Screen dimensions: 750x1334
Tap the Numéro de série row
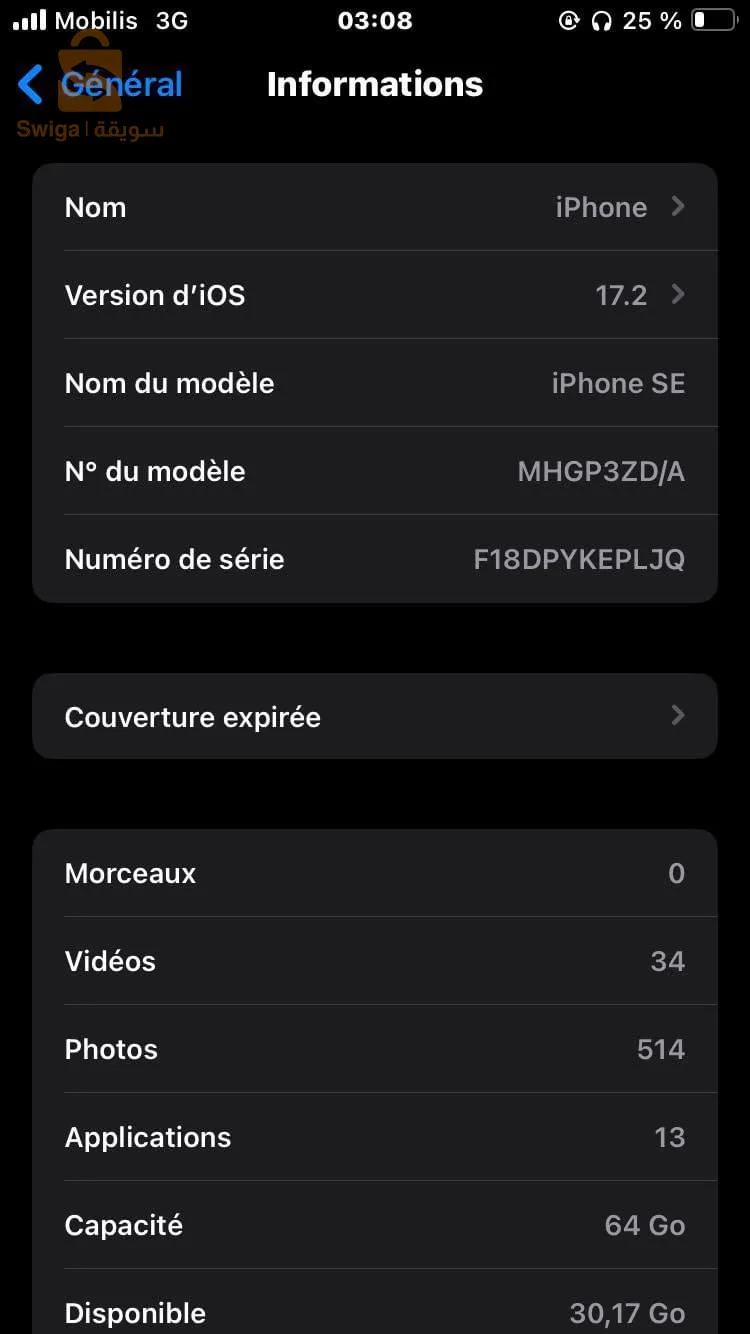click(375, 559)
